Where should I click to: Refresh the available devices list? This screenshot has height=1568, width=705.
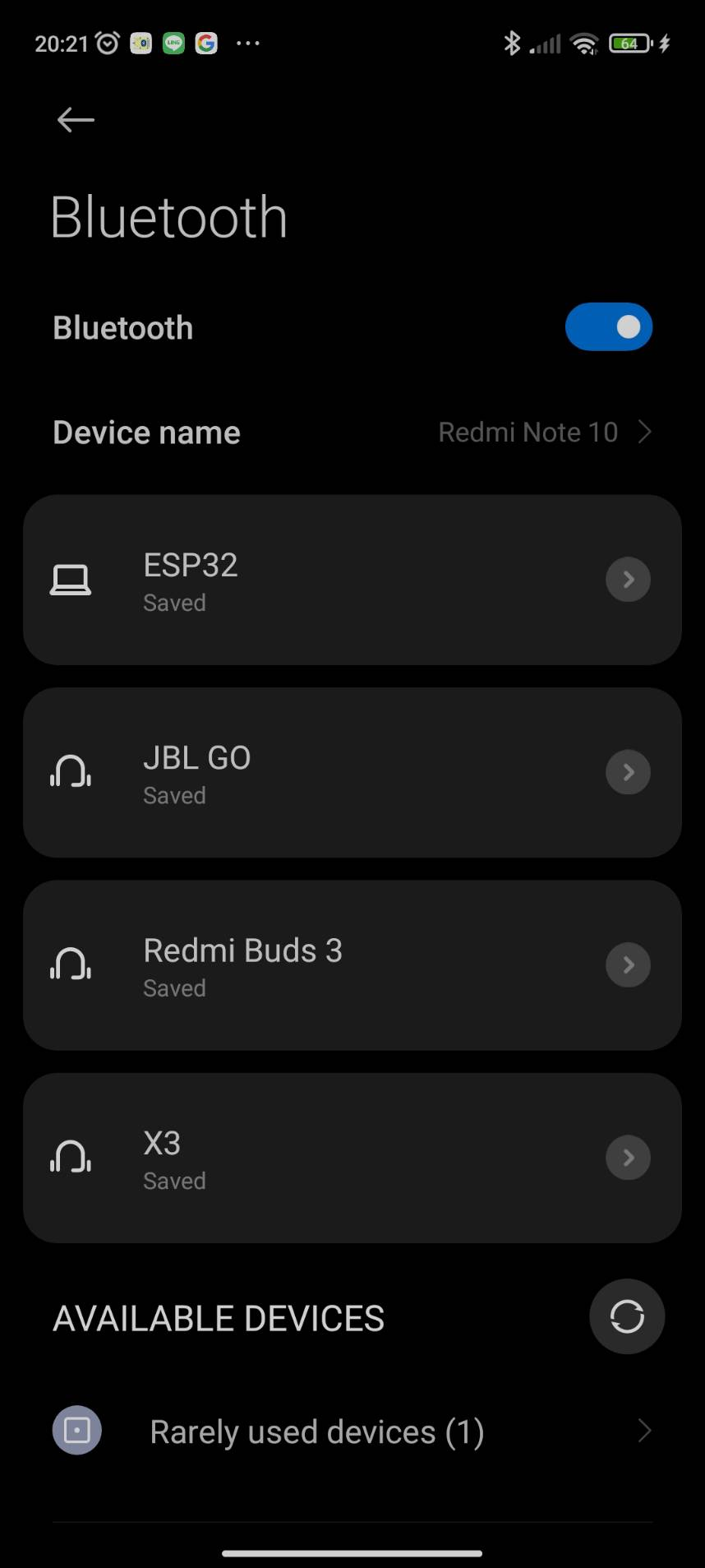(626, 1316)
